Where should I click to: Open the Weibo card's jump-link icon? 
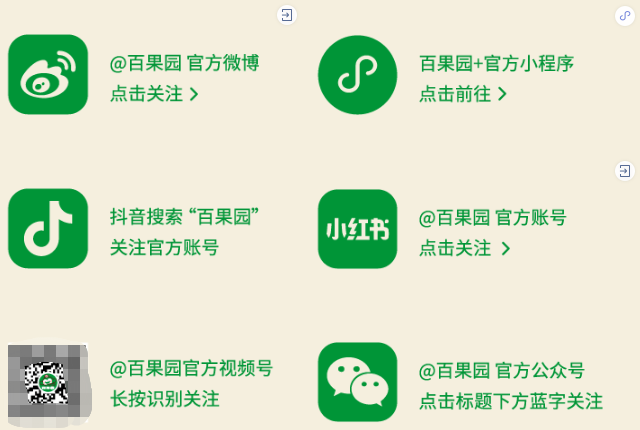tap(287, 15)
